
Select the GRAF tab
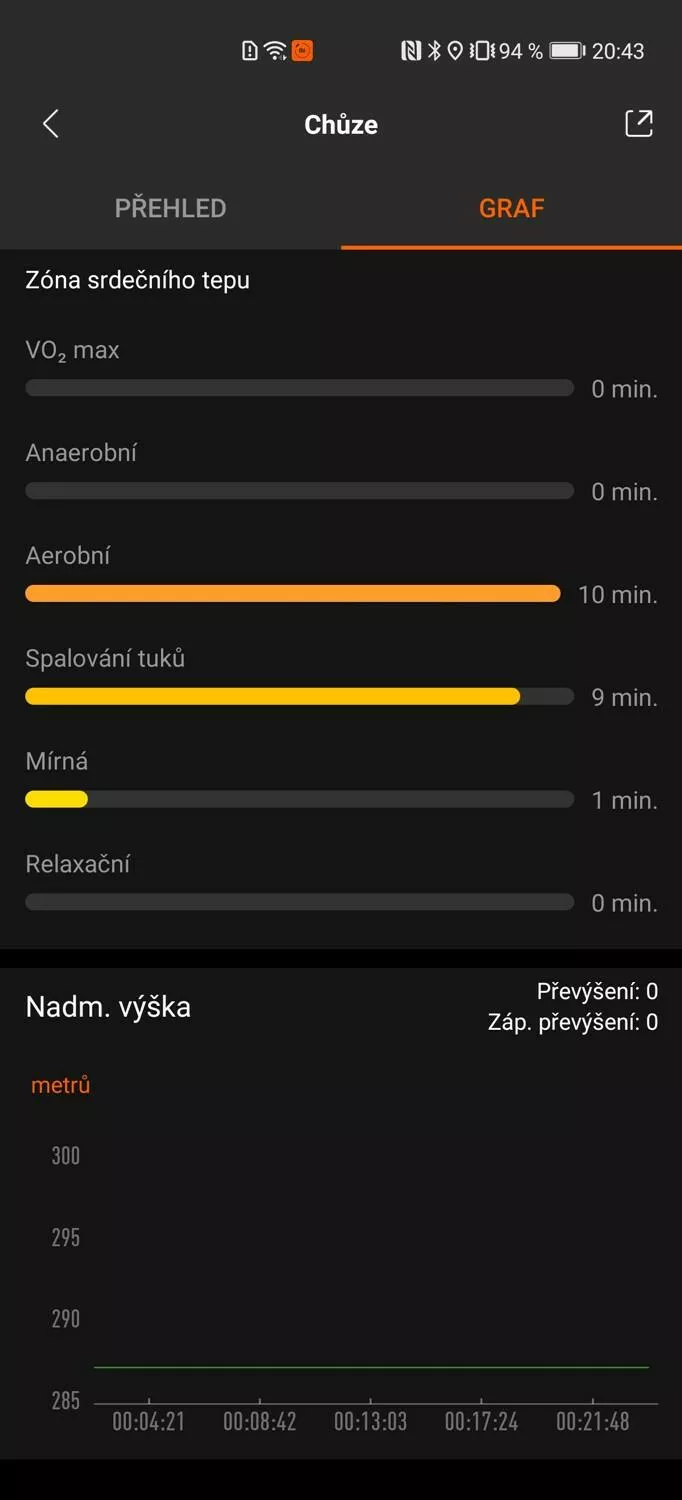(x=511, y=208)
